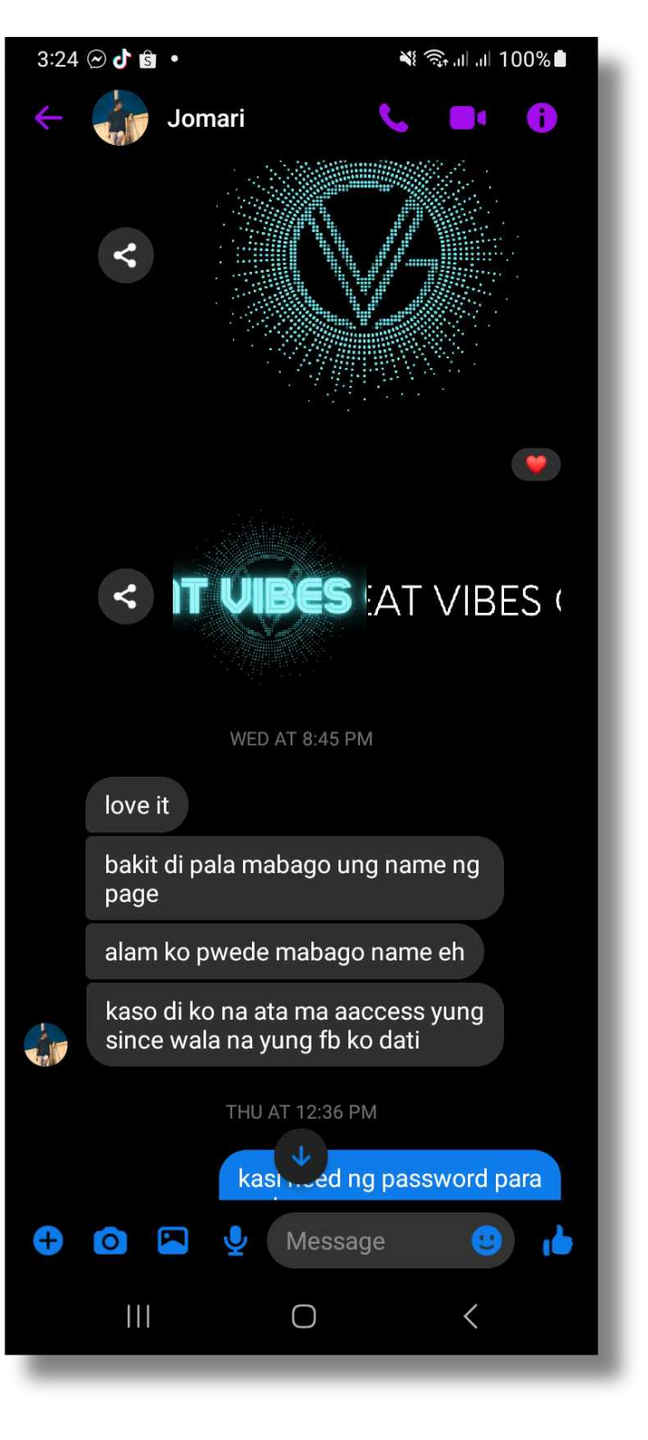Record a voice message with the microphone
This screenshot has height=1440, width=648.
tap(235, 1241)
